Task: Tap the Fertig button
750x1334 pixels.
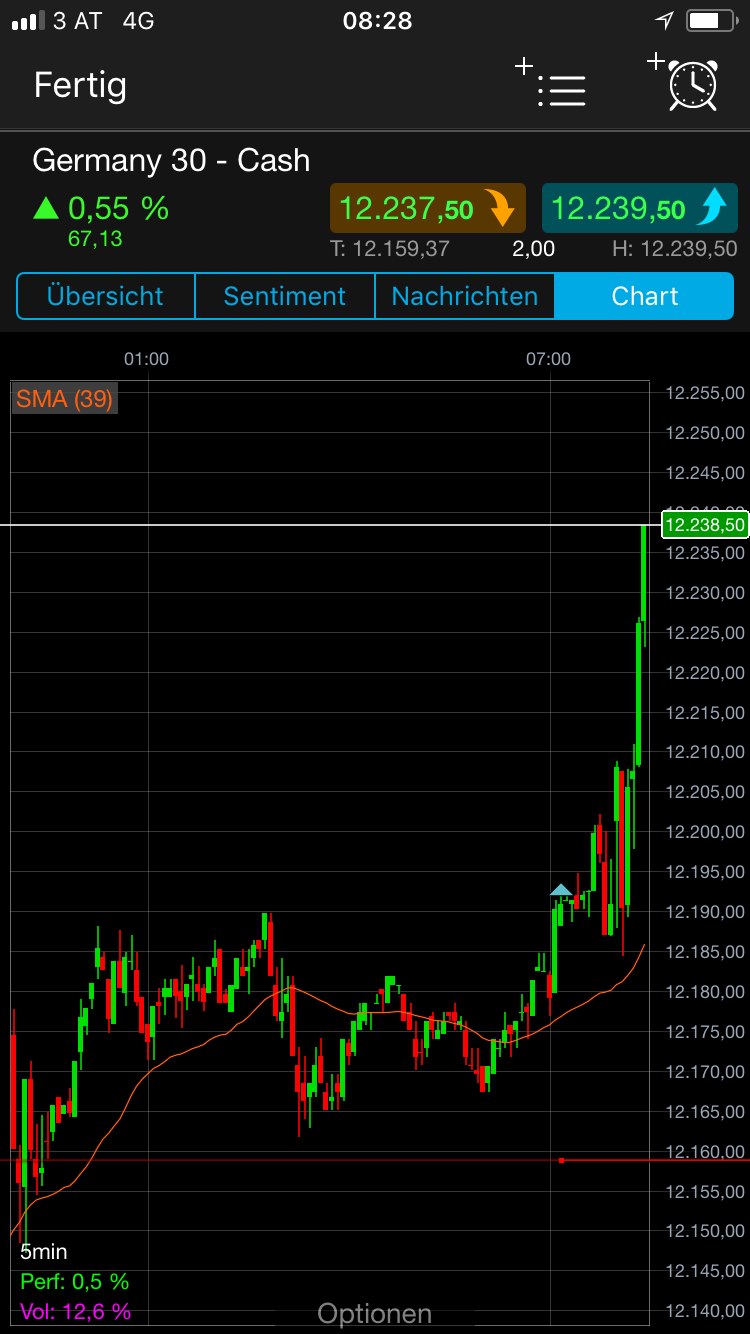Action: tap(80, 86)
